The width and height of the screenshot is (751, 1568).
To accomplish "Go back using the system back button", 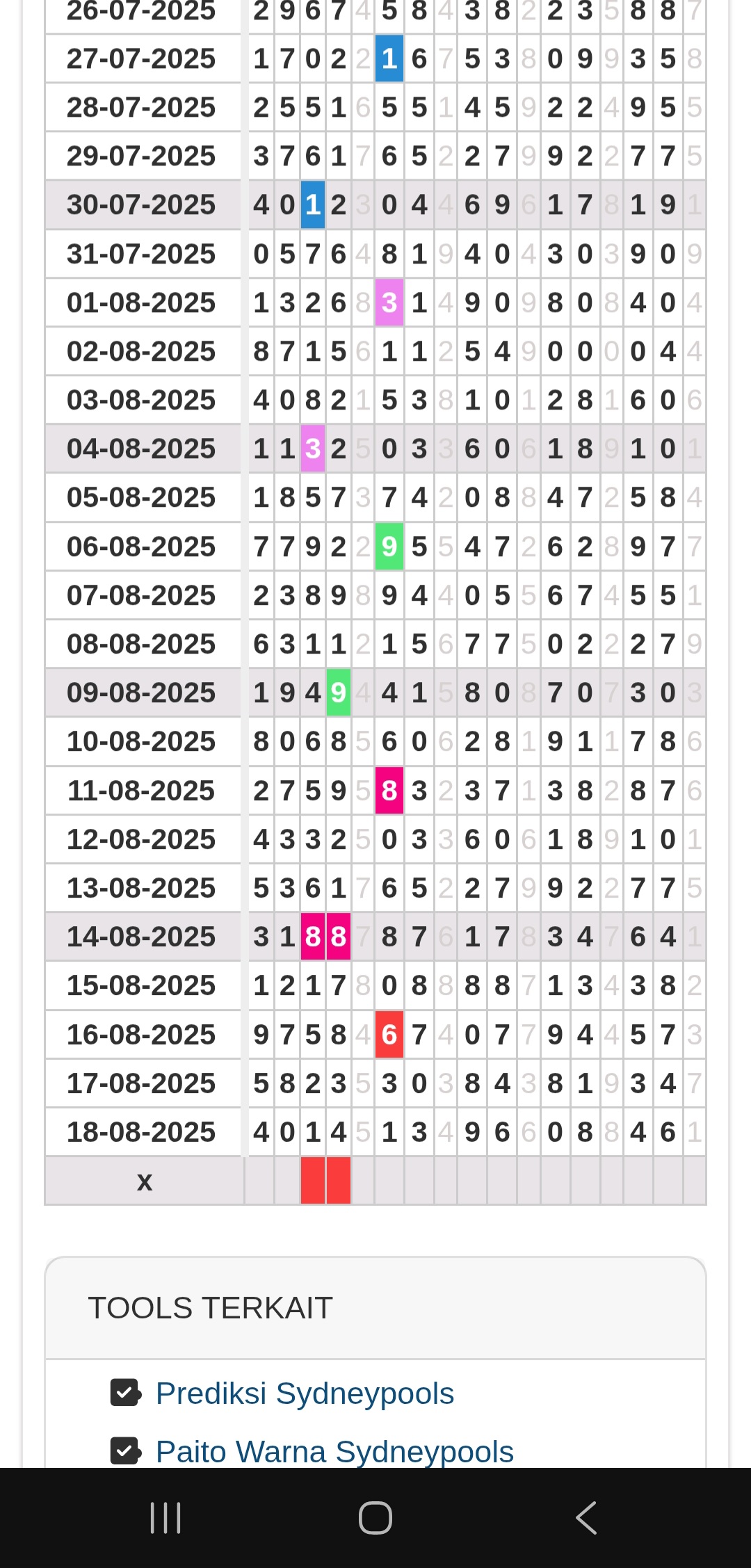I will tap(586, 1517).
